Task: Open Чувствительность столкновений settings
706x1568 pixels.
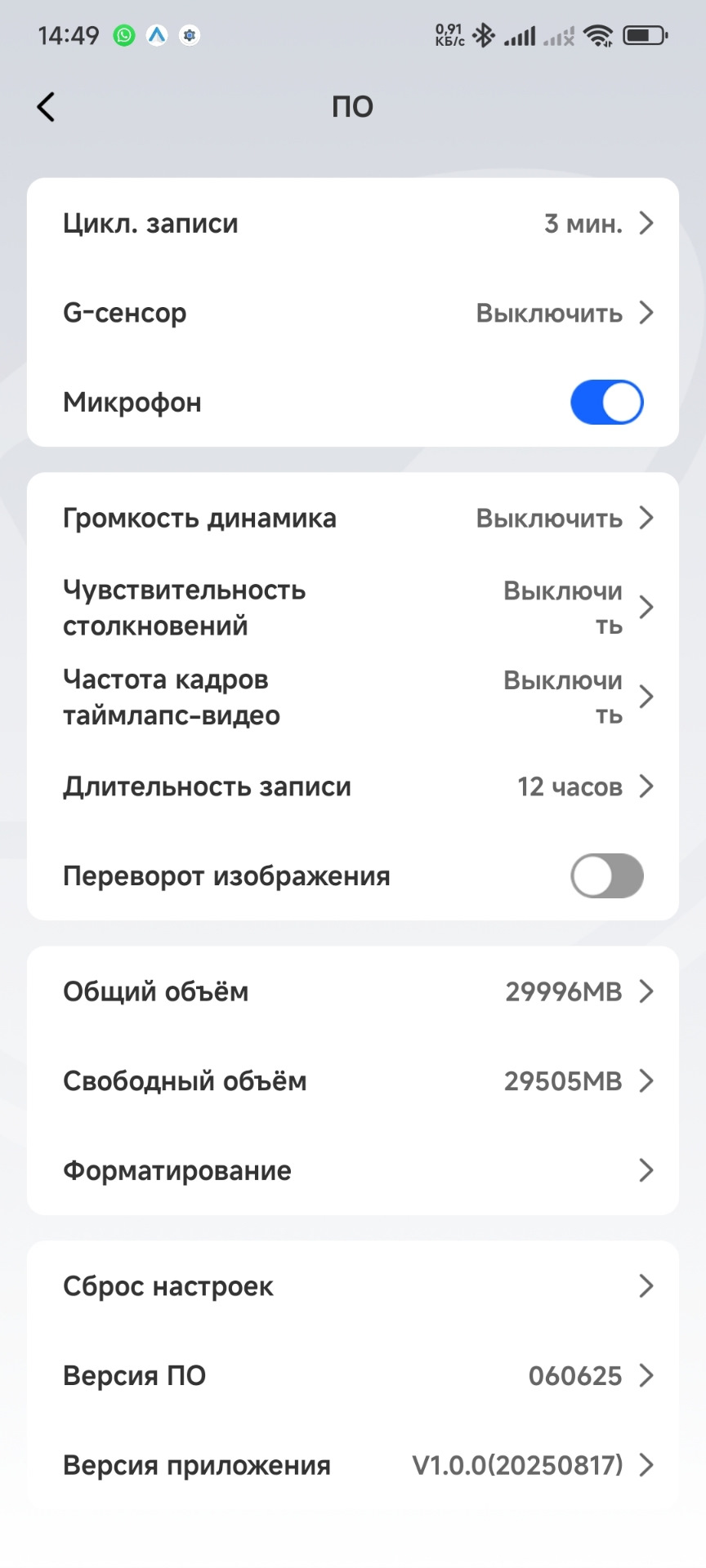Action: coord(351,608)
